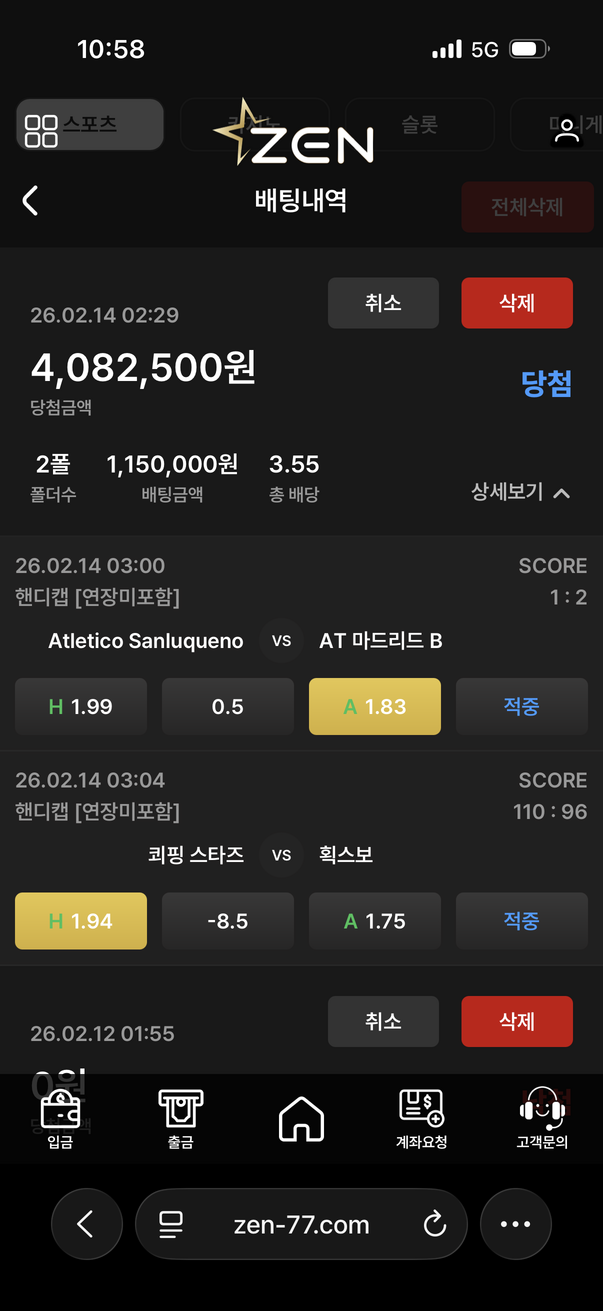Tap 취소 on the 26.02.12 01:55 bet

383,1021
